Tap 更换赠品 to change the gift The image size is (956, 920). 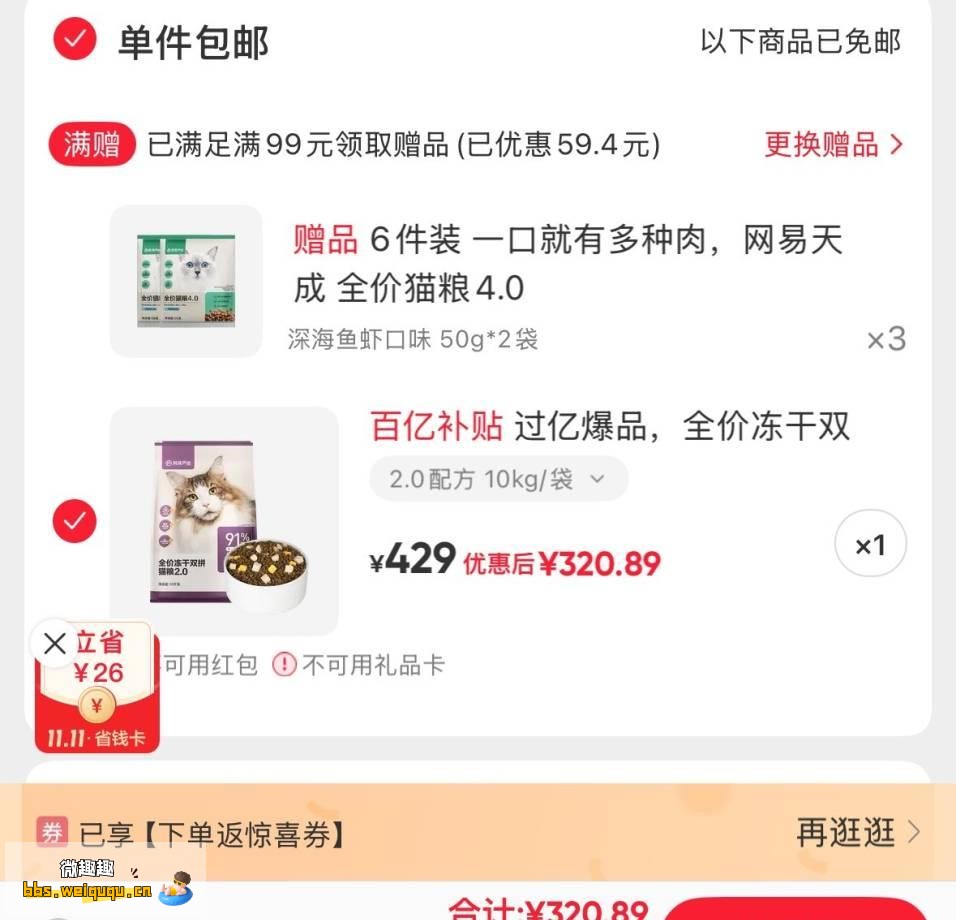tap(833, 145)
